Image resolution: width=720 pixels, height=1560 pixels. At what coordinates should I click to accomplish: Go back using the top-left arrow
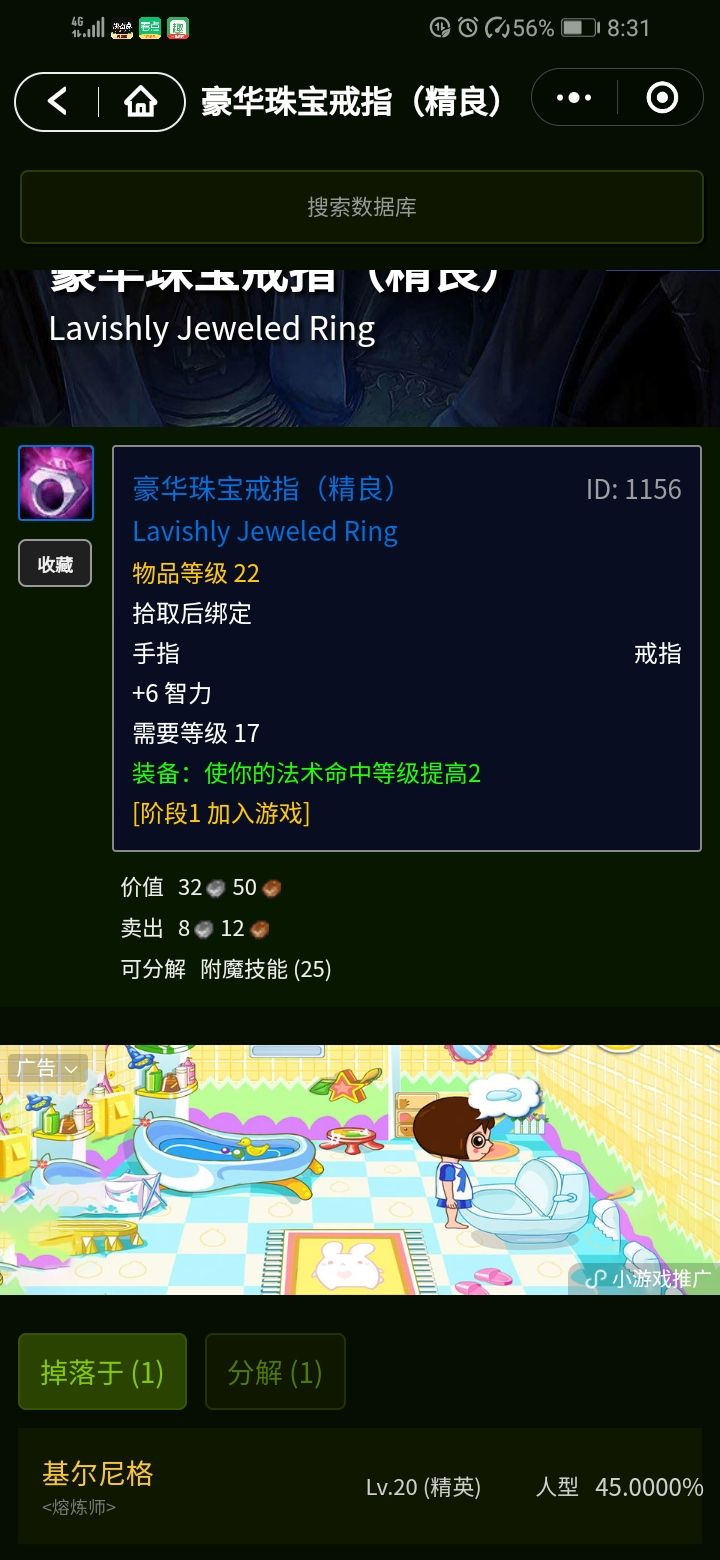point(58,101)
